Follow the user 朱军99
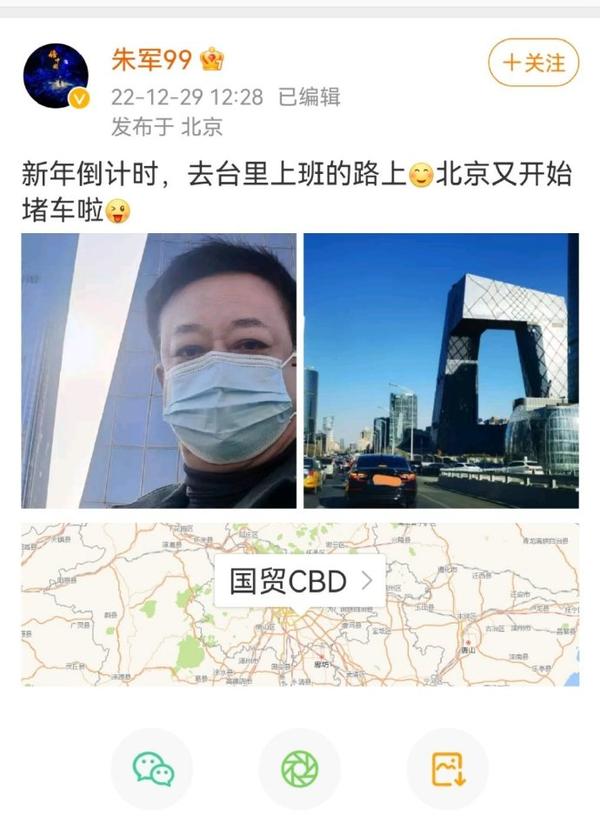The width and height of the screenshot is (600, 816). pyautogui.click(x=534, y=63)
